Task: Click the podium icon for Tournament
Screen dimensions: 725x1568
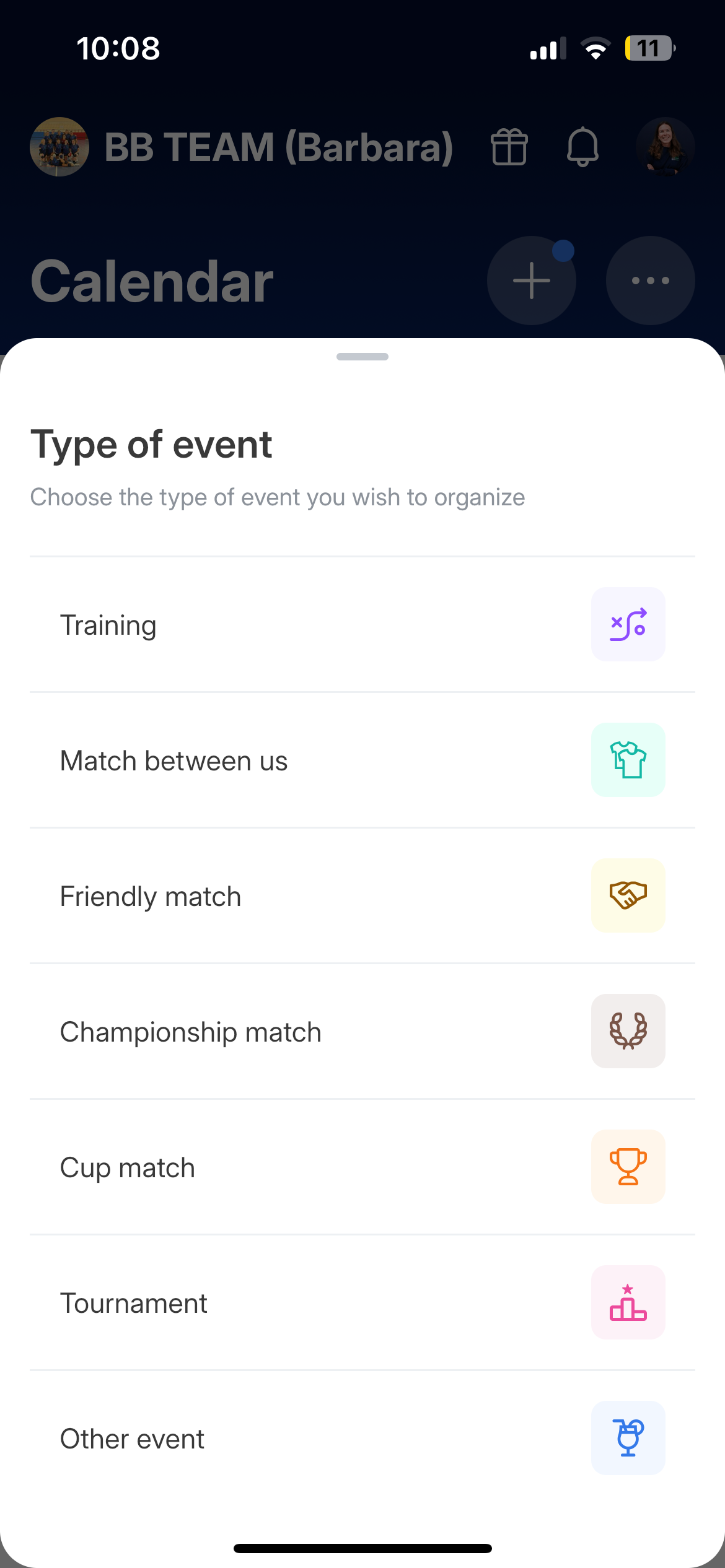Action: click(628, 1302)
